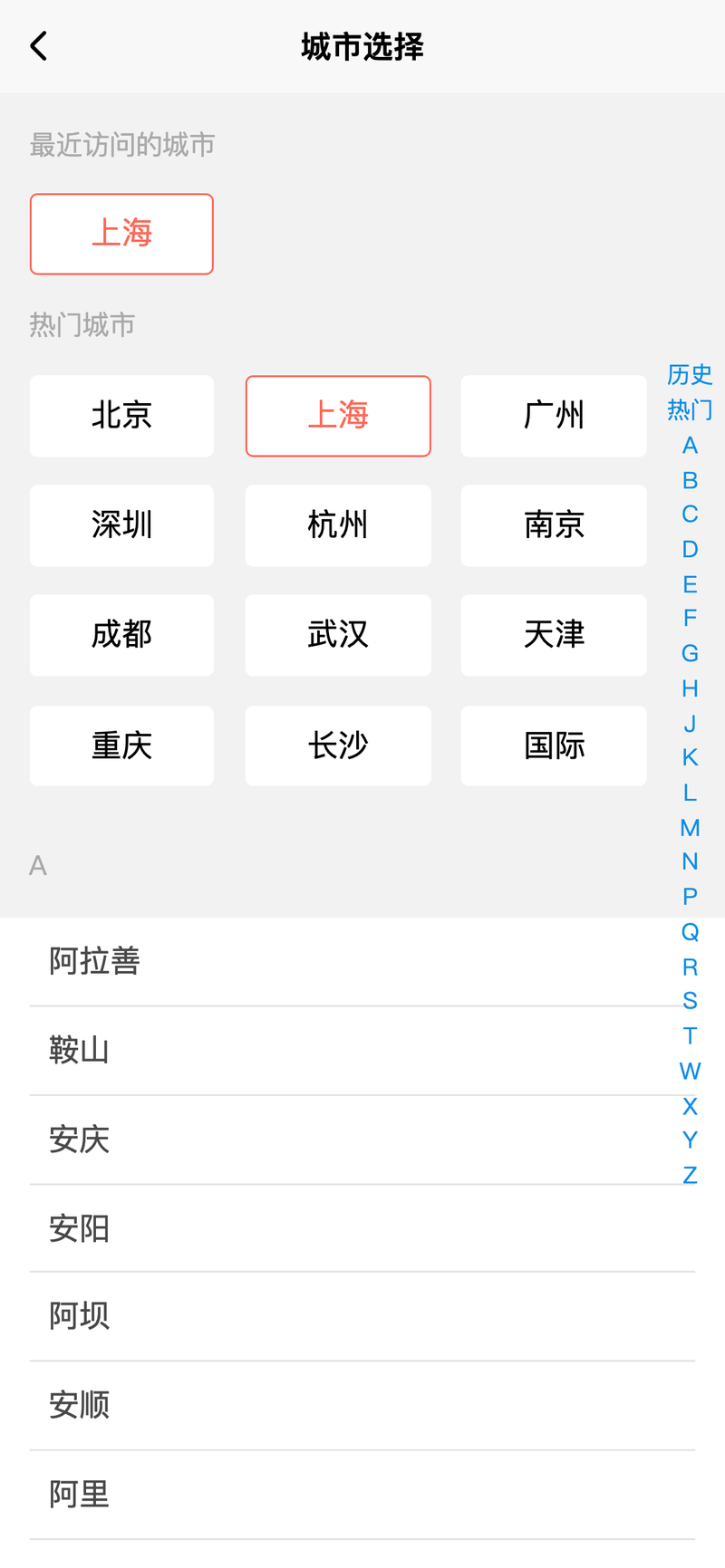Choose 杭州 as the city
The image size is (725, 1568).
click(x=338, y=525)
